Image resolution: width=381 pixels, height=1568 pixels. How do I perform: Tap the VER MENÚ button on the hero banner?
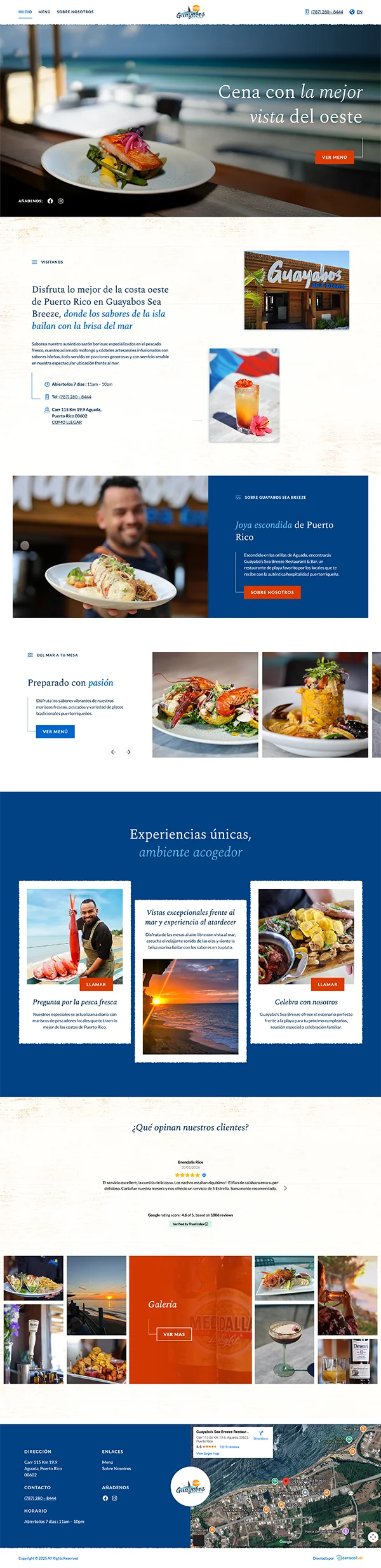[334, 157]
